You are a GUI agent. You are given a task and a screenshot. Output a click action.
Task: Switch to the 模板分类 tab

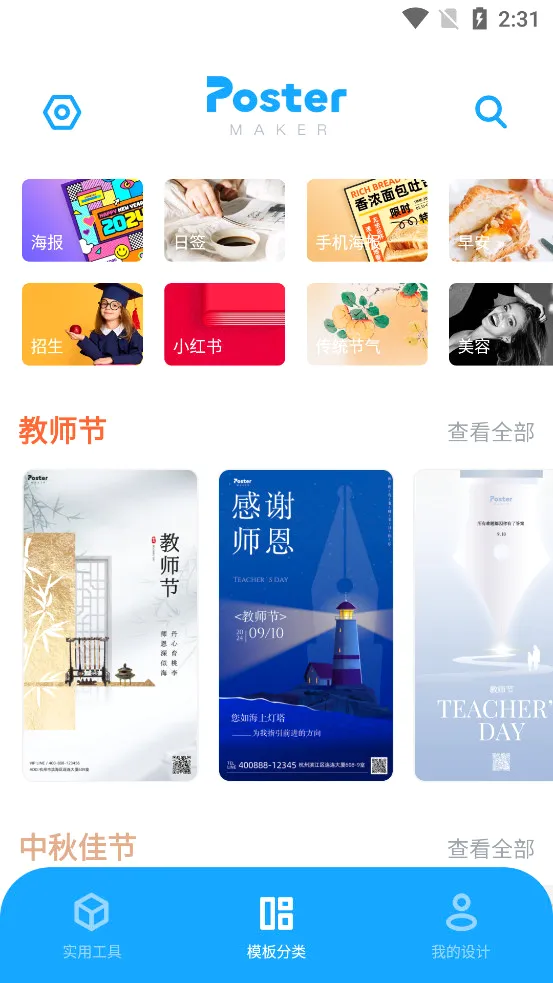click(x=276, y=927)
